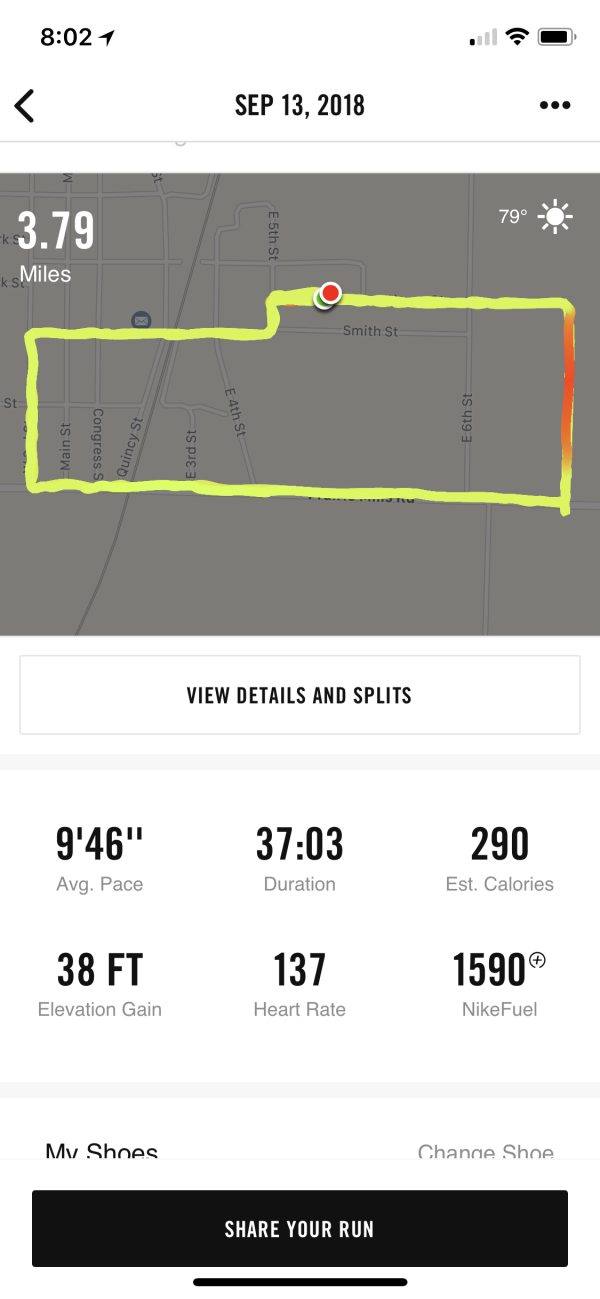Tap Change Shoe link

485,1151
